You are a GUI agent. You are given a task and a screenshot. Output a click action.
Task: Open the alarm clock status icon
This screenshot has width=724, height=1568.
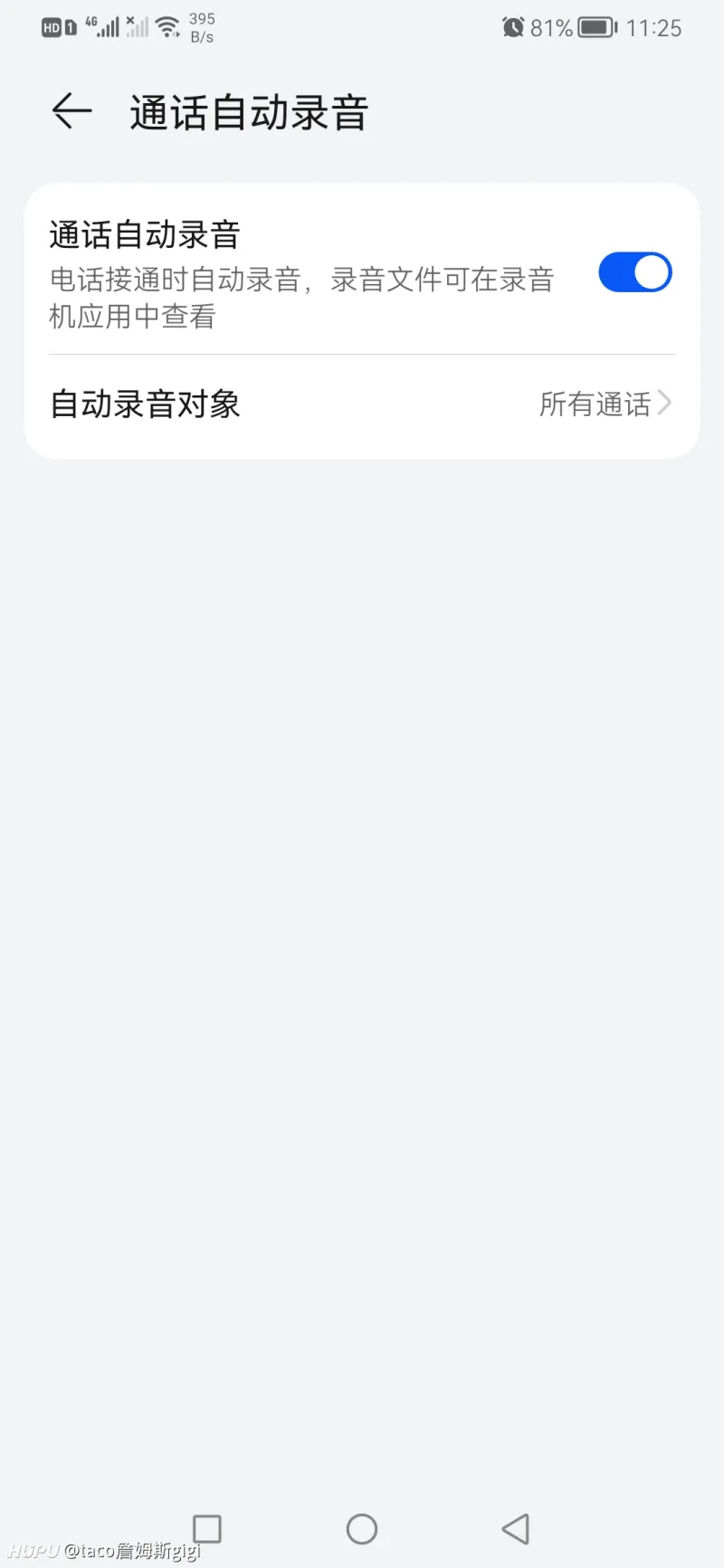click(x=512, y=27)
